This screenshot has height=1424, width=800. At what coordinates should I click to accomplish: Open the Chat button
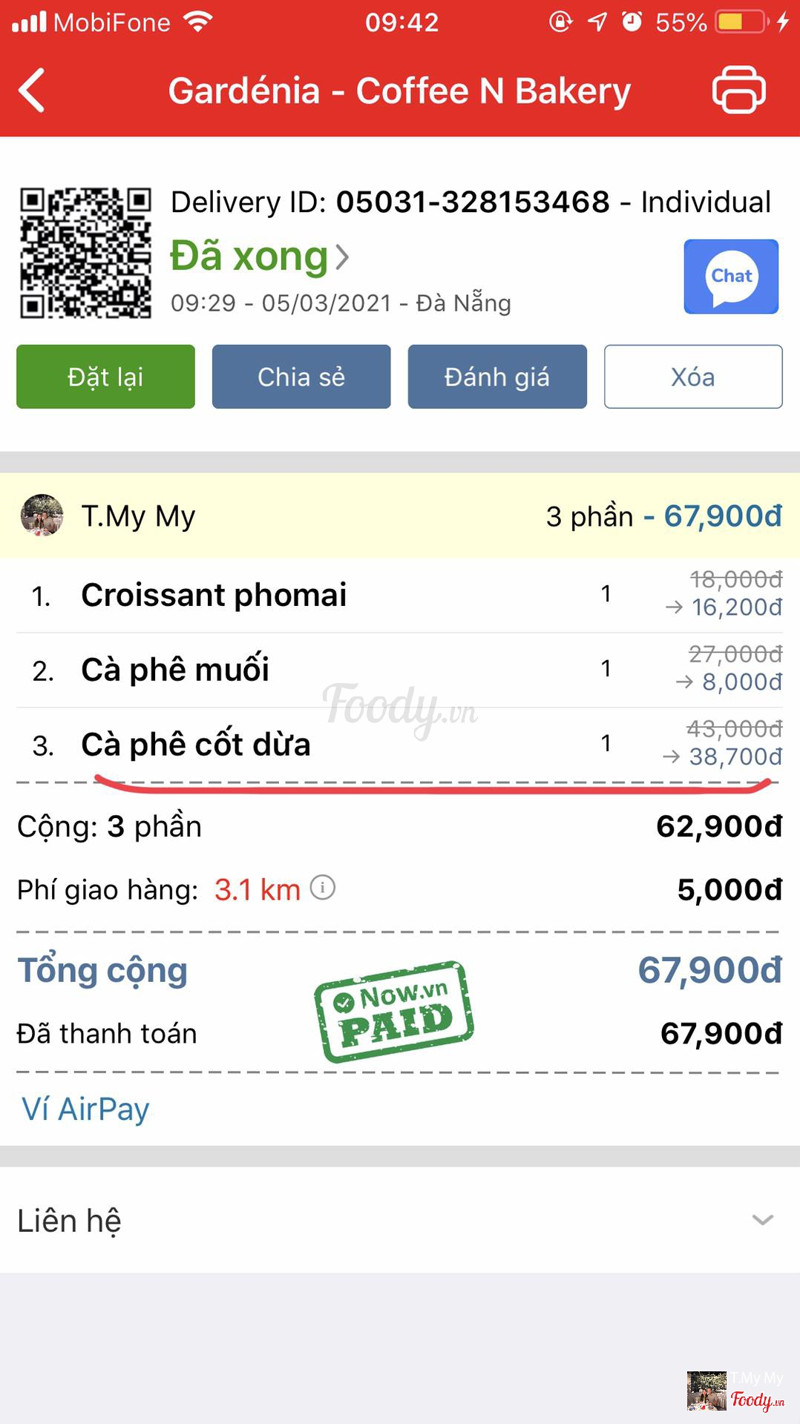click(x=731, y=277)
